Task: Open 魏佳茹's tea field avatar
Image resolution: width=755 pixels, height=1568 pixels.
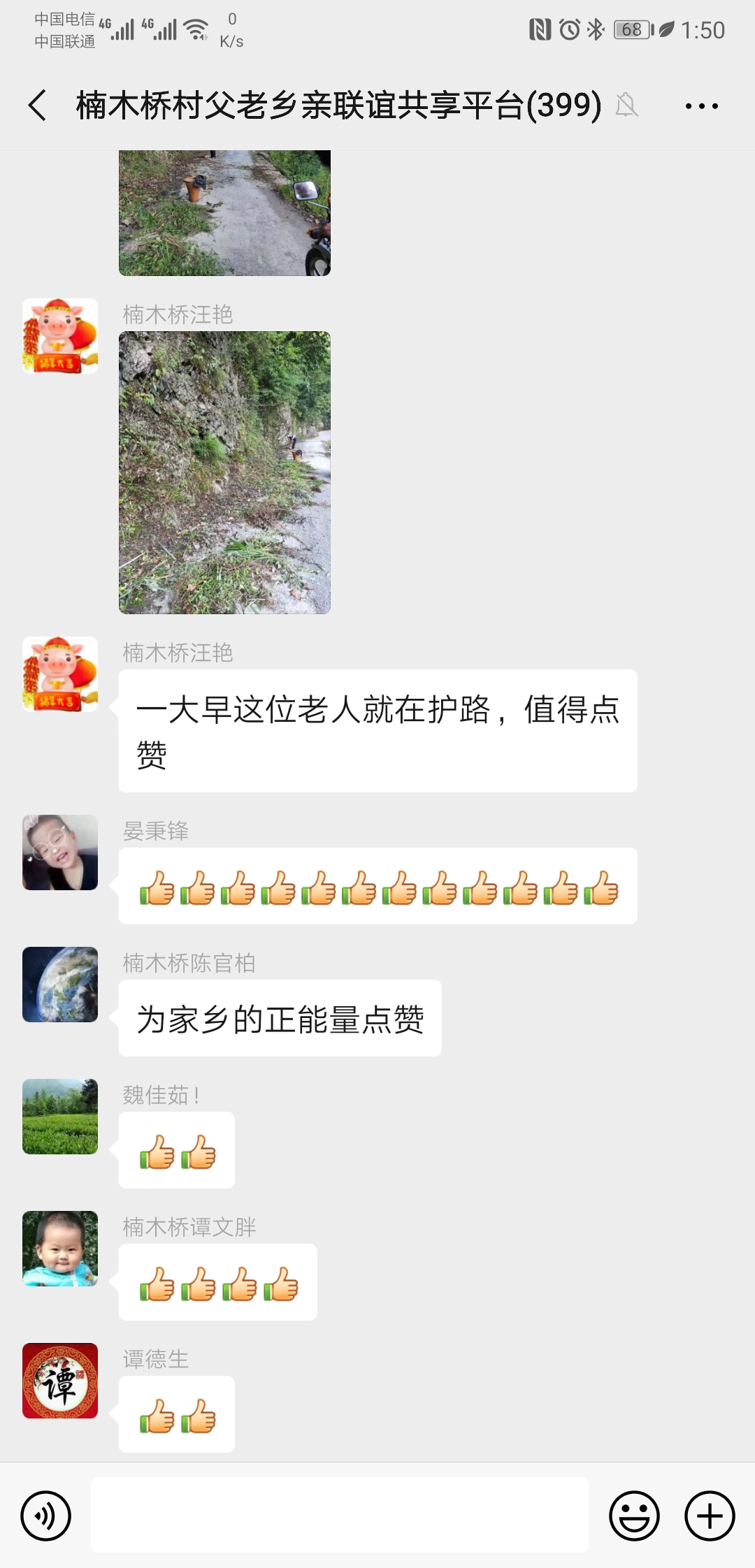Action: point(60,1116)
